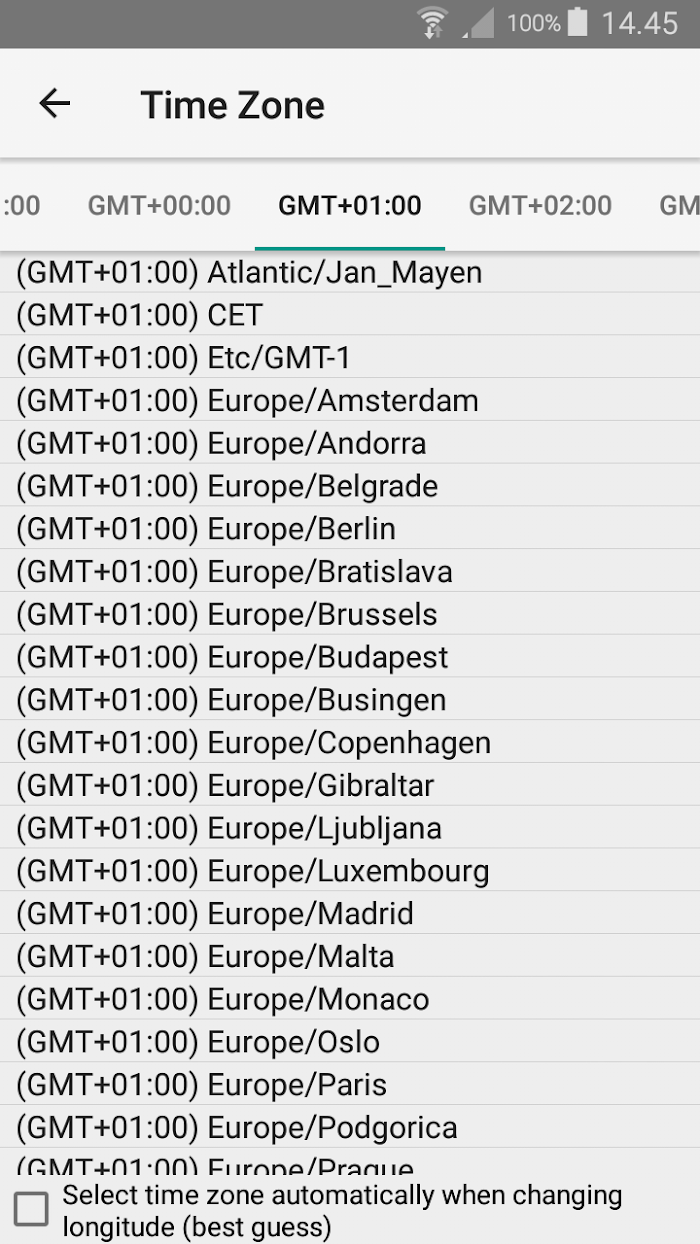The width and height of the screenshot is (700, 1244).
Task: Switch to the GMT+02:00 tab
Action: click(x=540, y=206)
